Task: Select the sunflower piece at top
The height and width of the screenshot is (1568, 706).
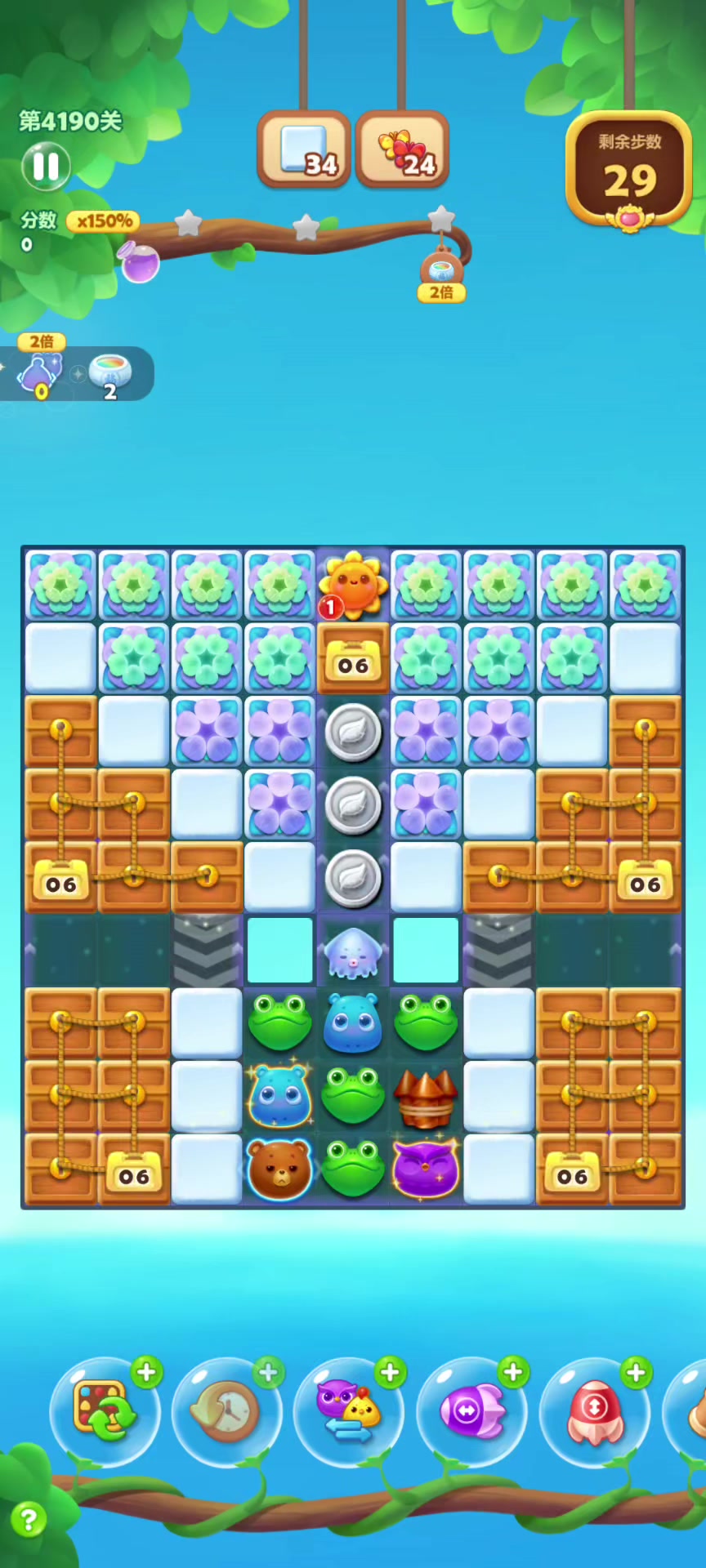Action: 353,584
